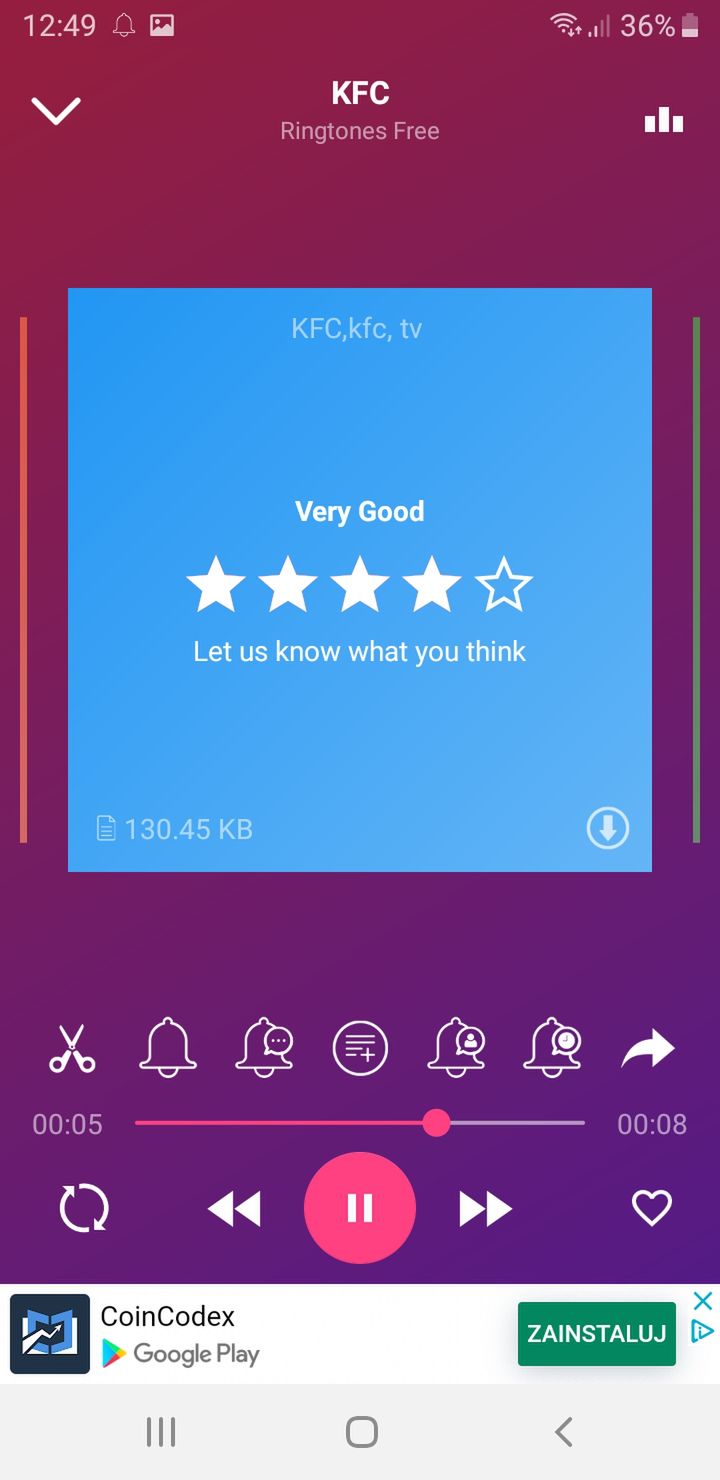Go back using the system navigation bar
The image size is (720, 1480).
click(564, 1432)
